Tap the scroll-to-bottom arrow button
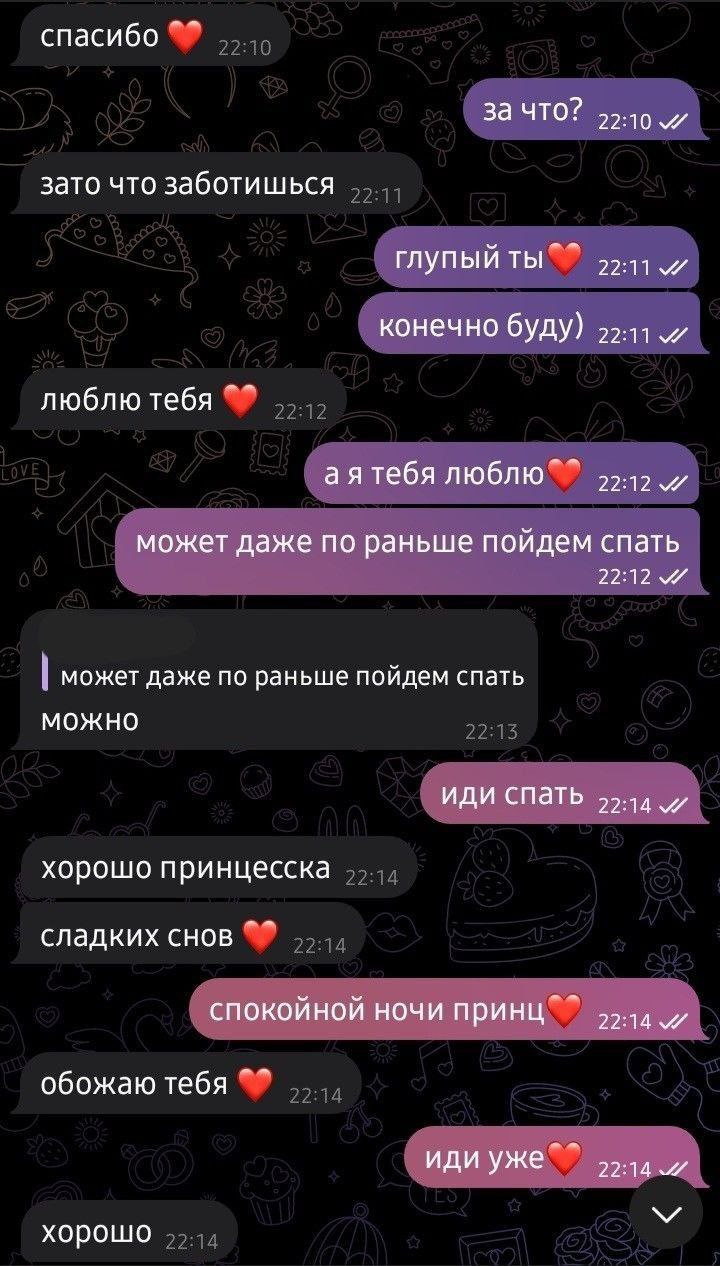This screenshot has width=720, height=1266. 666,1212
